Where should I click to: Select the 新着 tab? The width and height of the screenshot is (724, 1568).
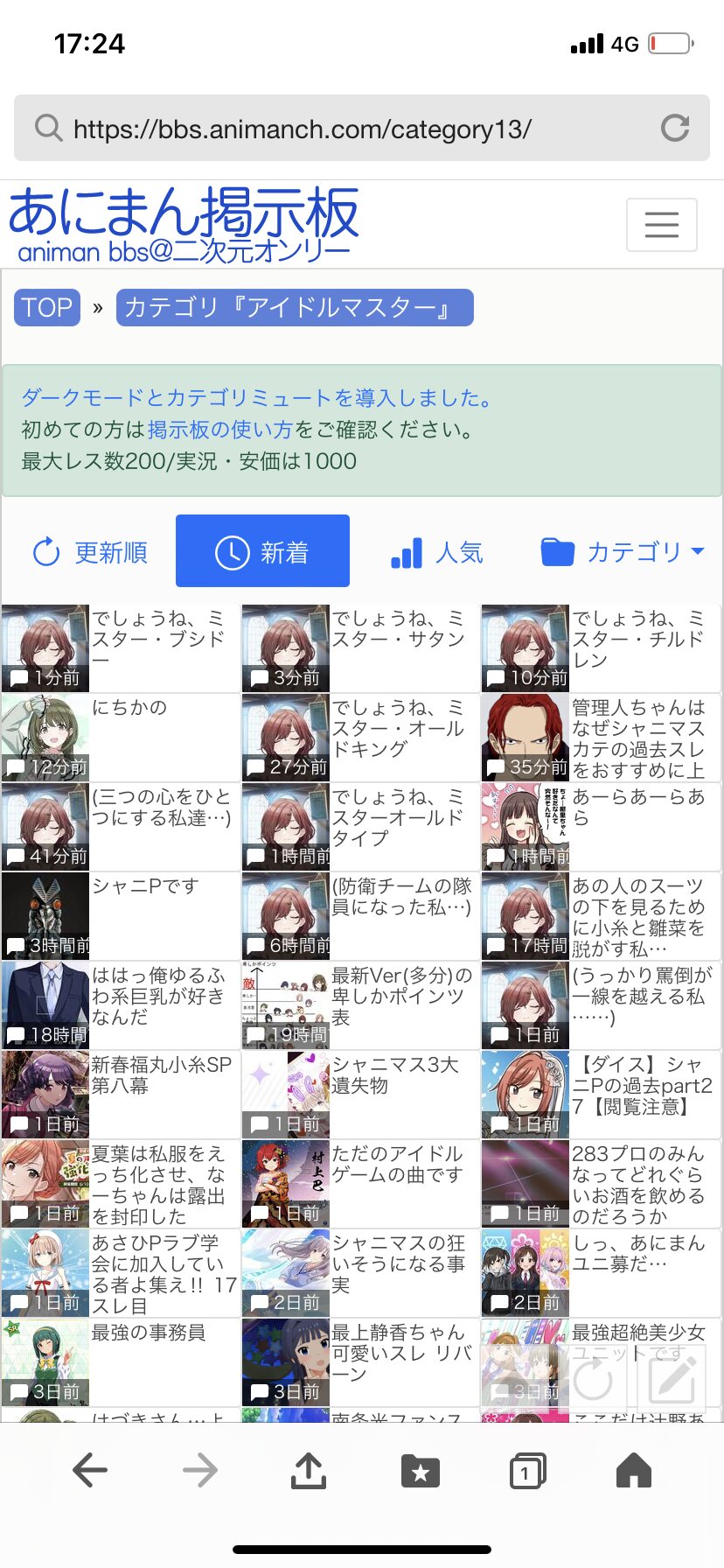(262, 551)
